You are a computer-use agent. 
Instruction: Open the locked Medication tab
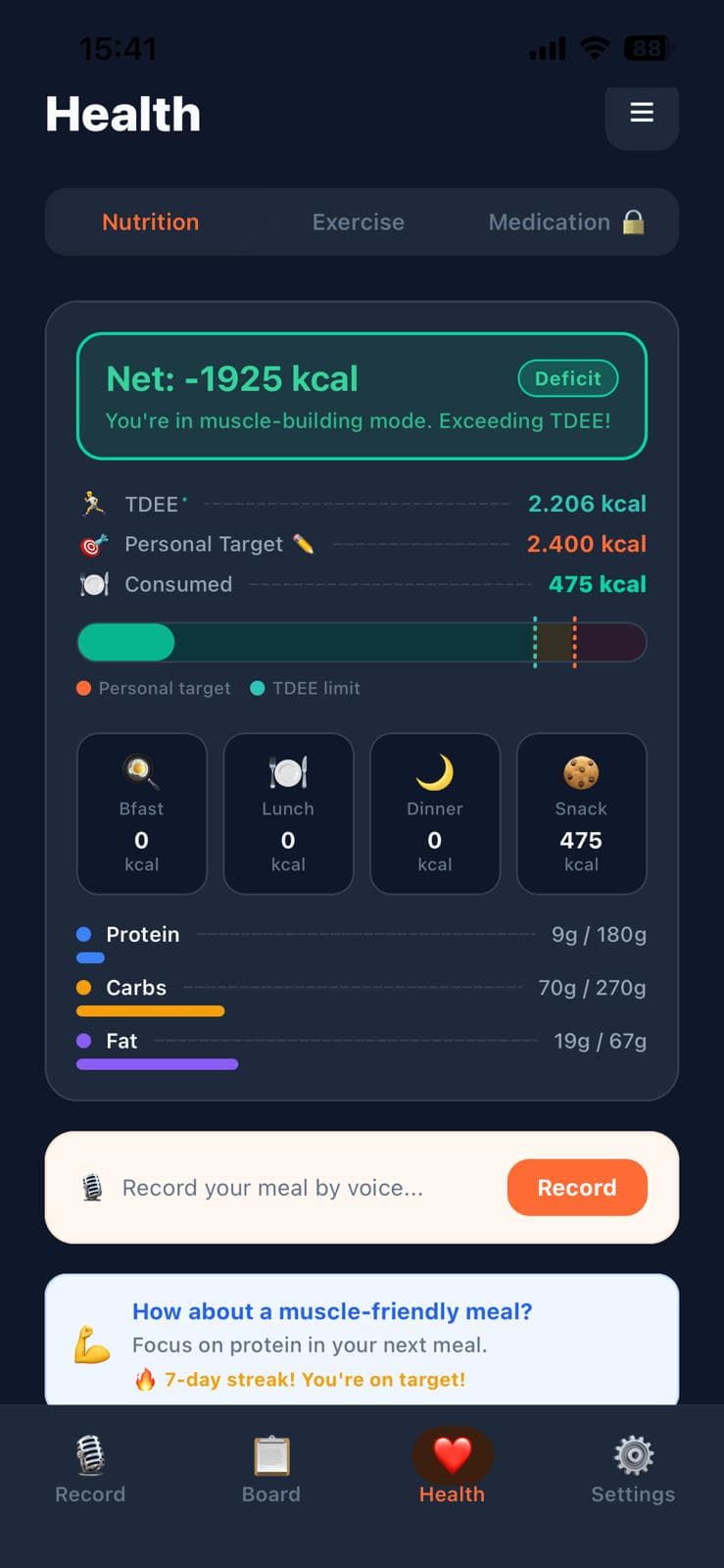coord(565,222)
